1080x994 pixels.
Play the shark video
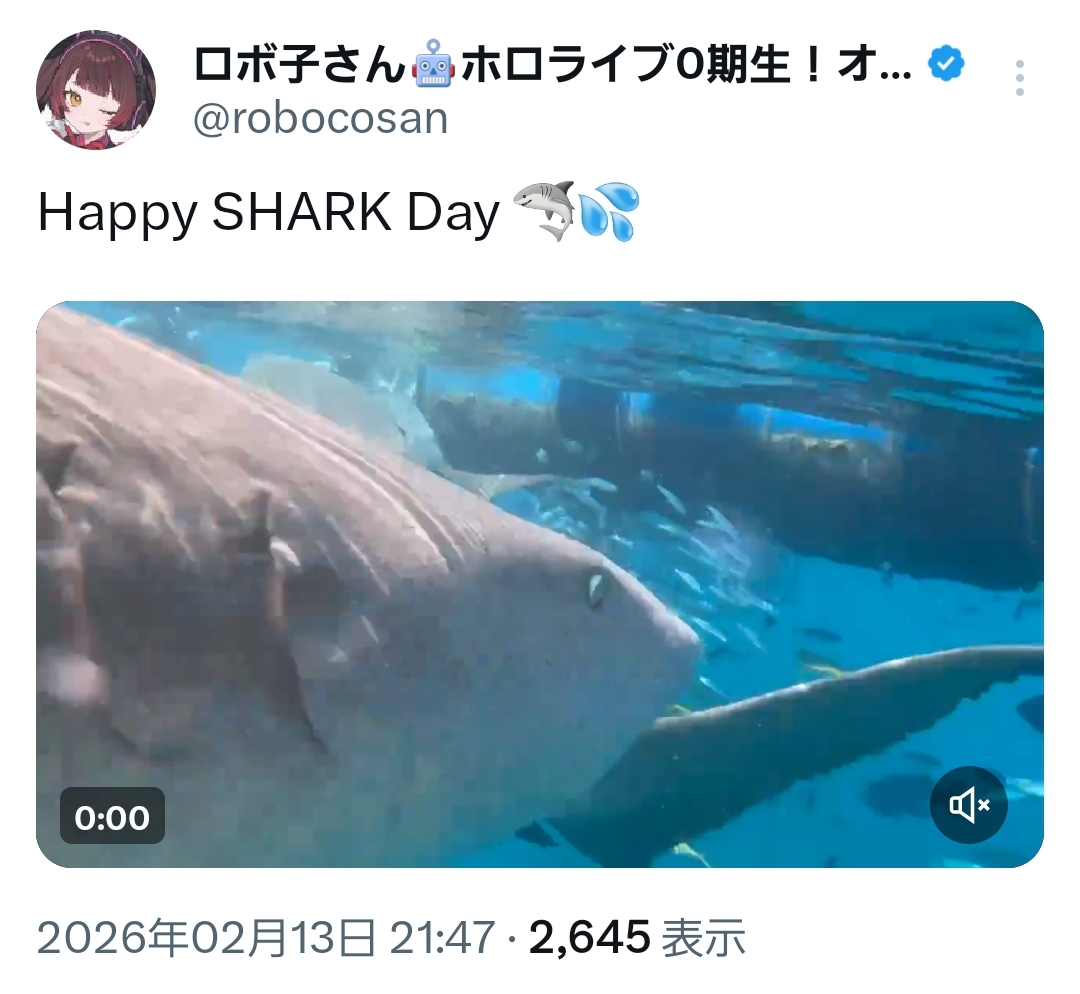coord(540,584)
